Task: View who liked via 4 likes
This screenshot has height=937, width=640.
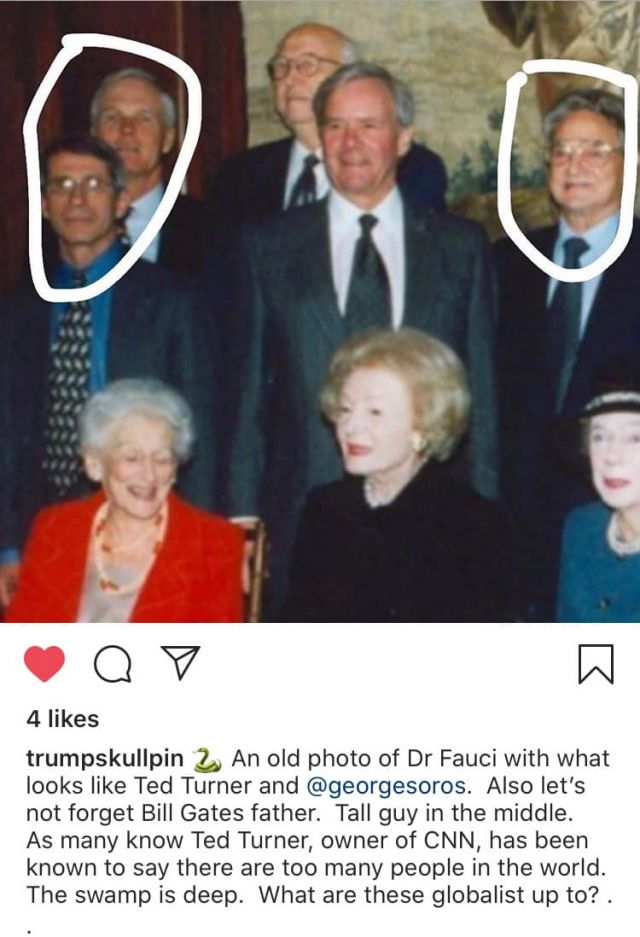Action: [x=62, y=719]
